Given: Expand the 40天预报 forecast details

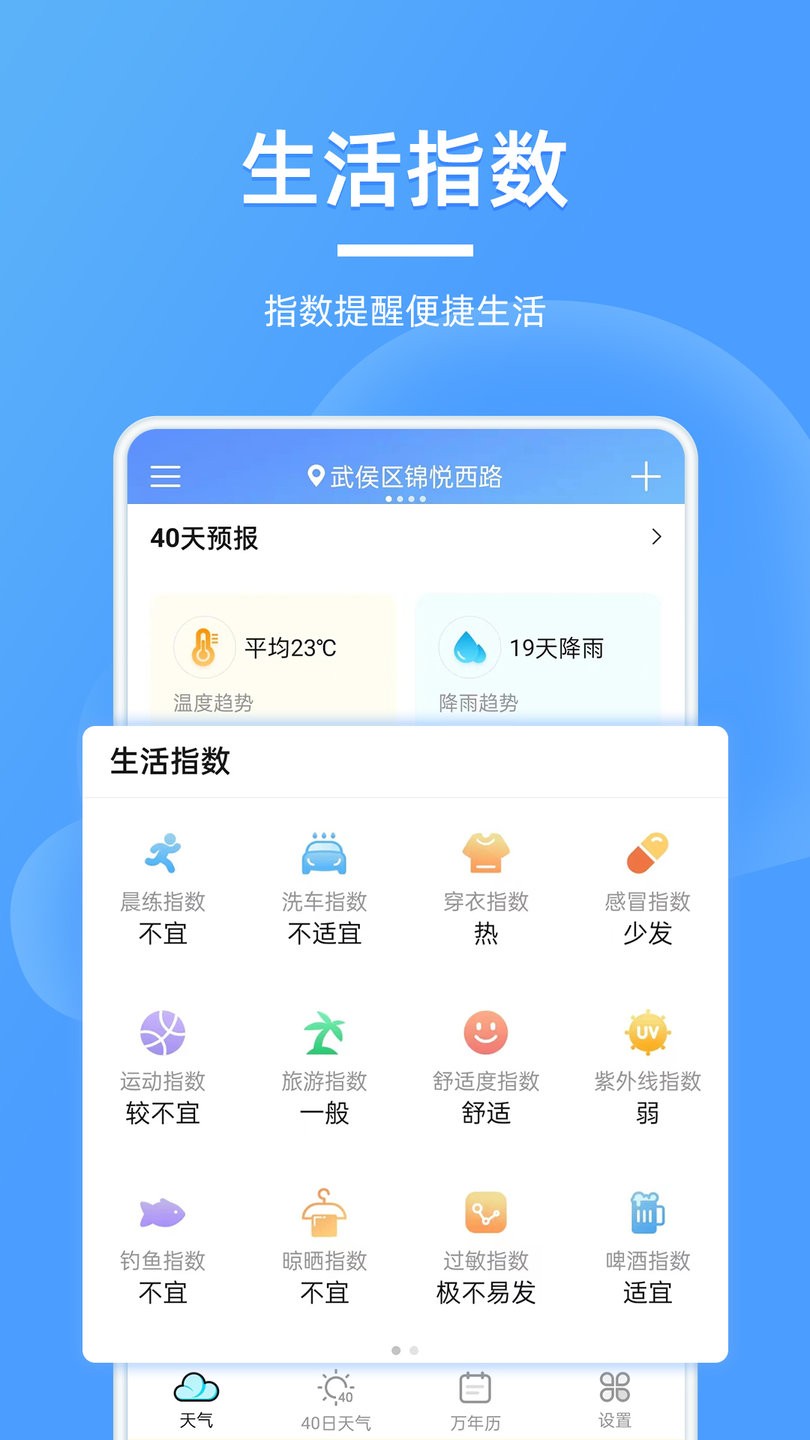Looking at the screenshot, I should (655, 537).
